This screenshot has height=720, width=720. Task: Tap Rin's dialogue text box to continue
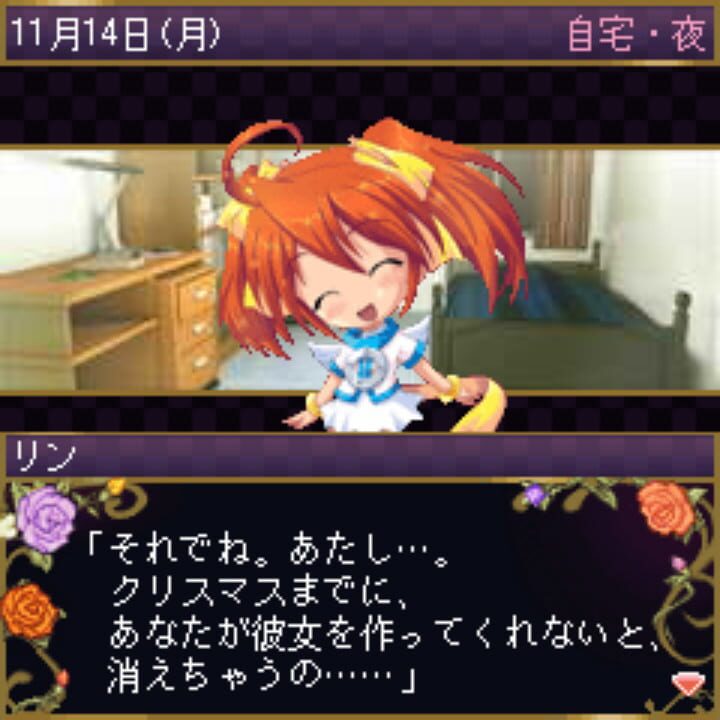point(360,610)
